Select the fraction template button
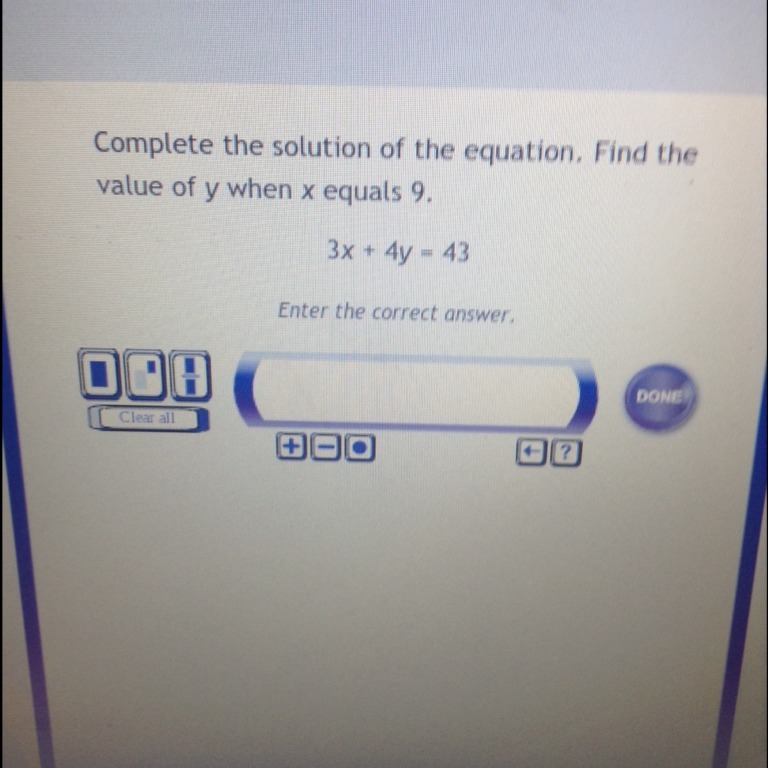 pyautogui.click(x=191, y=376)
